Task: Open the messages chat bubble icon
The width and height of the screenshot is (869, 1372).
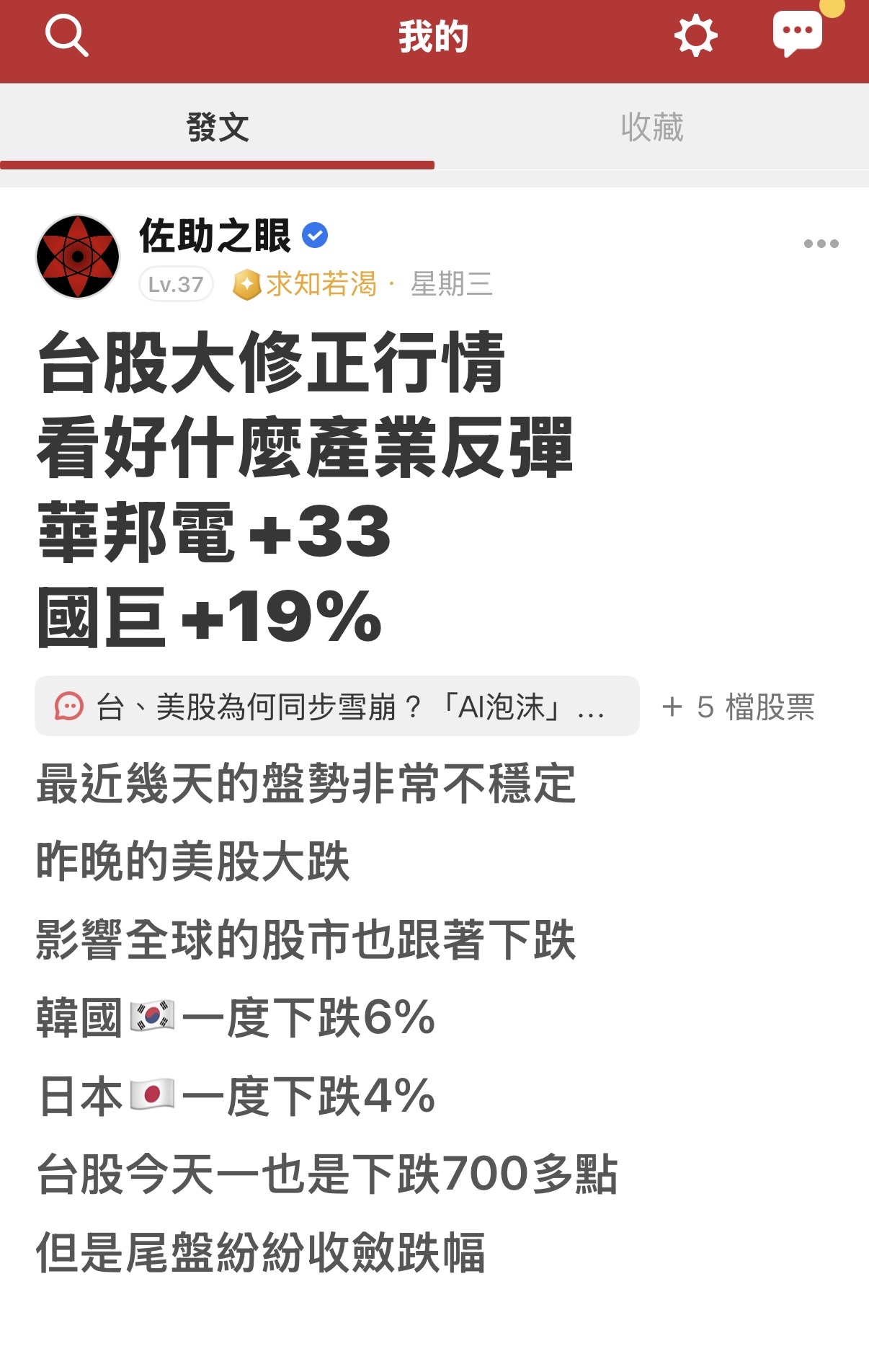Action: pyautogui.click(x=797, y=33)
